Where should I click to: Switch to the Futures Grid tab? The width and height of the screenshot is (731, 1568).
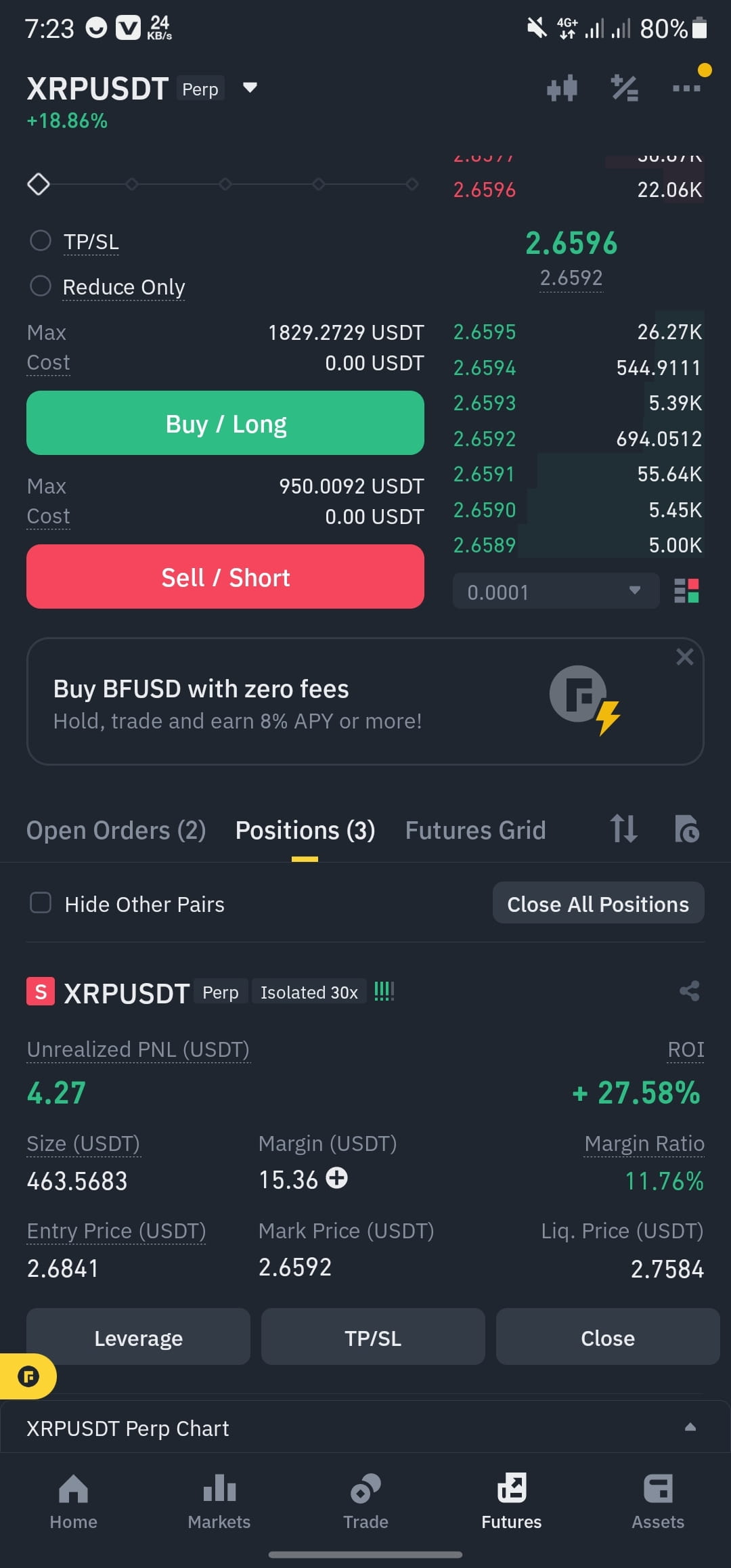coord(475,830)
